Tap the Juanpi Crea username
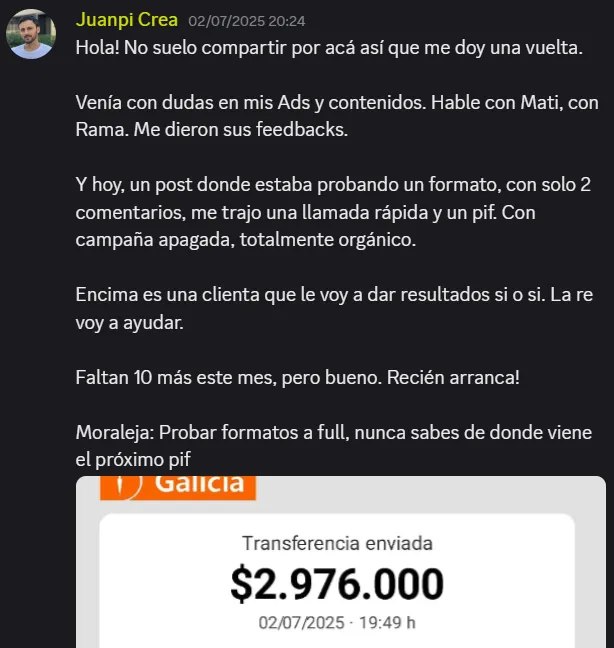 click(x=127, y=20)
